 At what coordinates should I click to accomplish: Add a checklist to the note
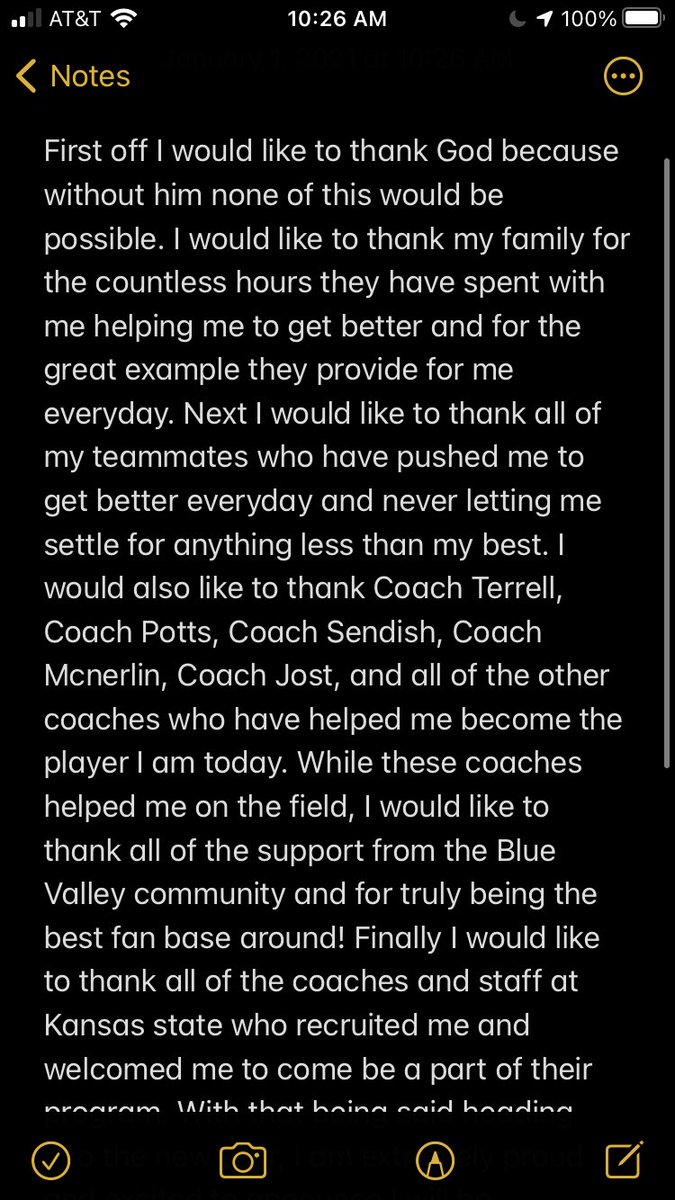(48, 1160)
